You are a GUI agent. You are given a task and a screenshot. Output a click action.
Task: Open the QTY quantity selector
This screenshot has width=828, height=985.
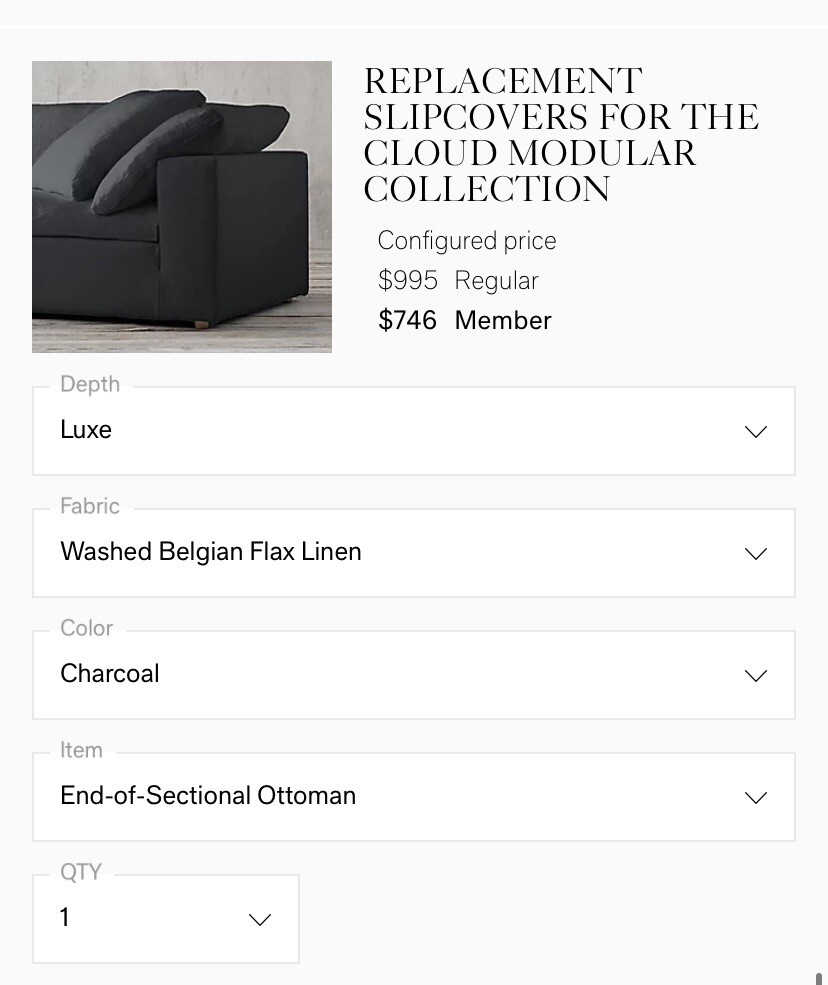[x=166, y=918]
